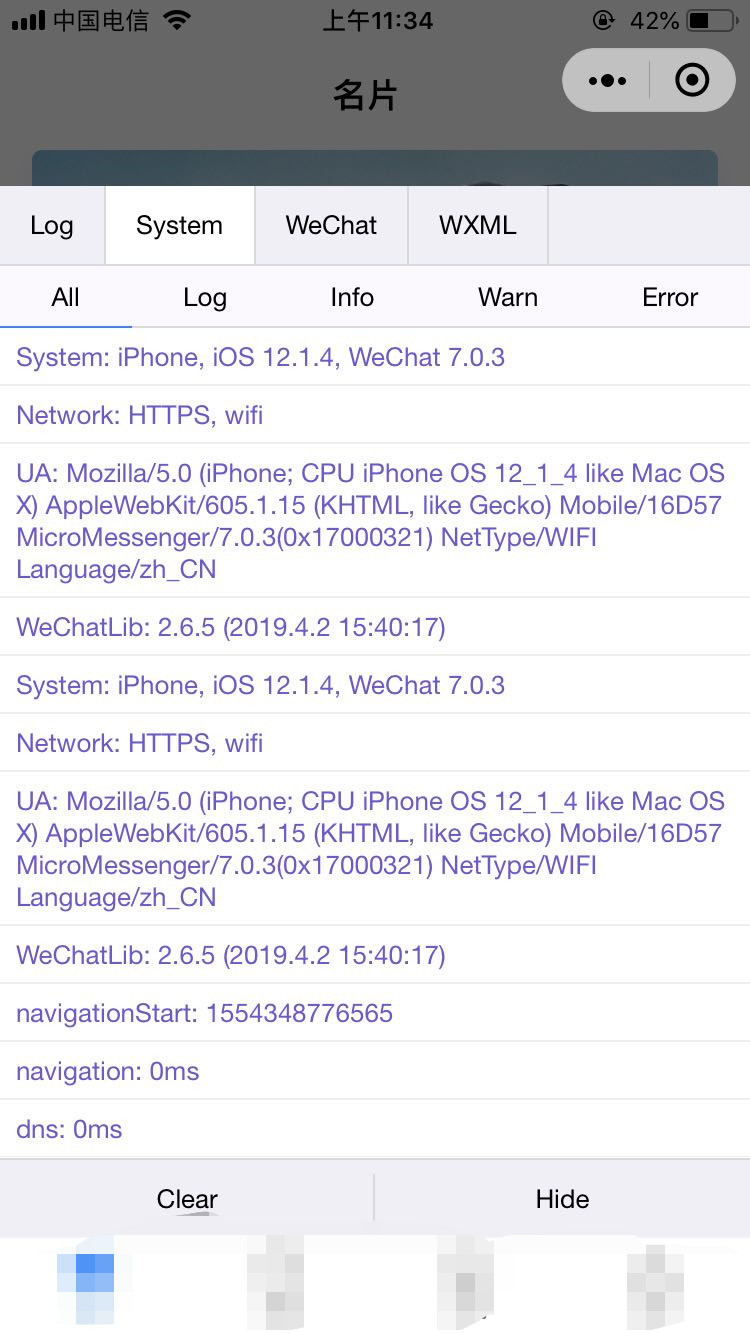Close the mini program with the circle button
Viewport: 750px width, 1334px height.
[692, 80]
